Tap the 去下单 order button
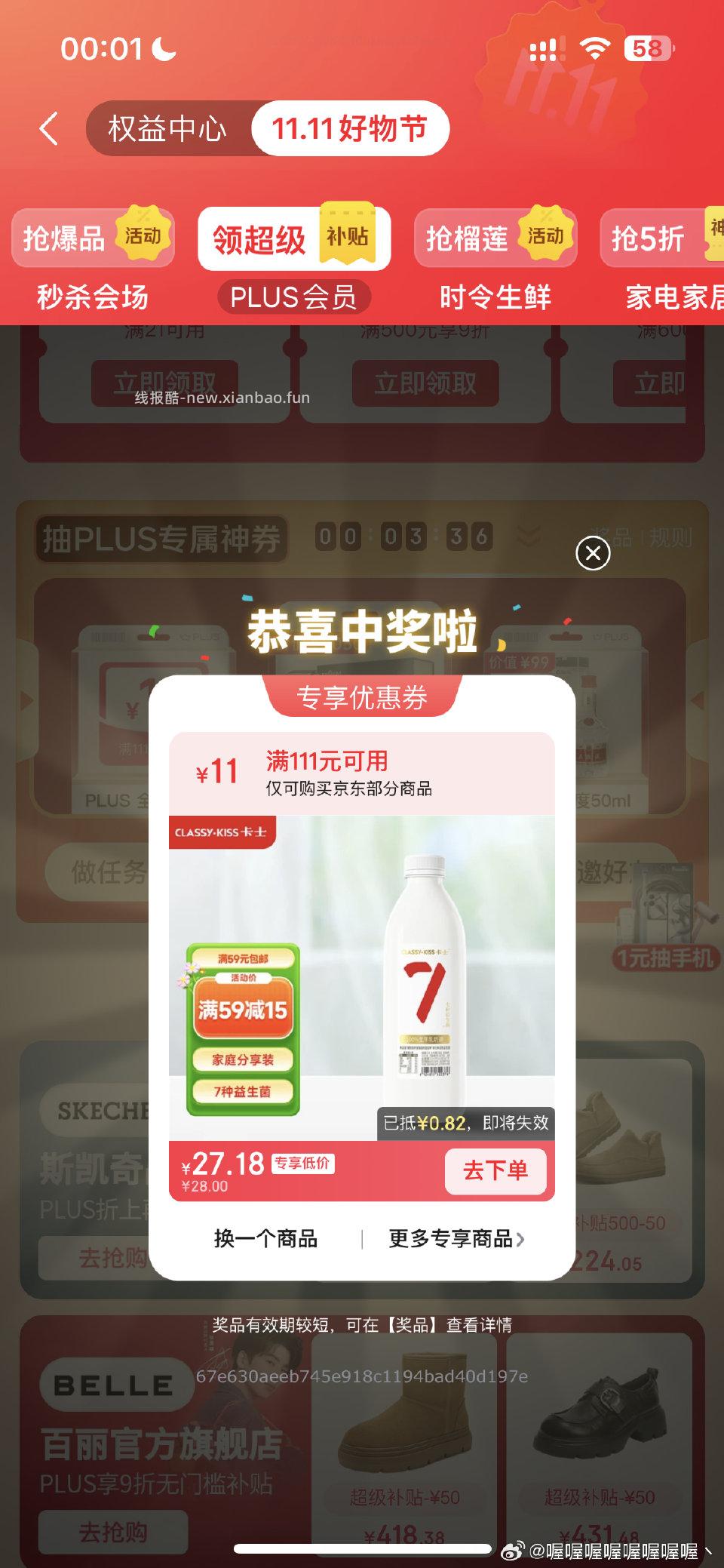 point(495,1170)
